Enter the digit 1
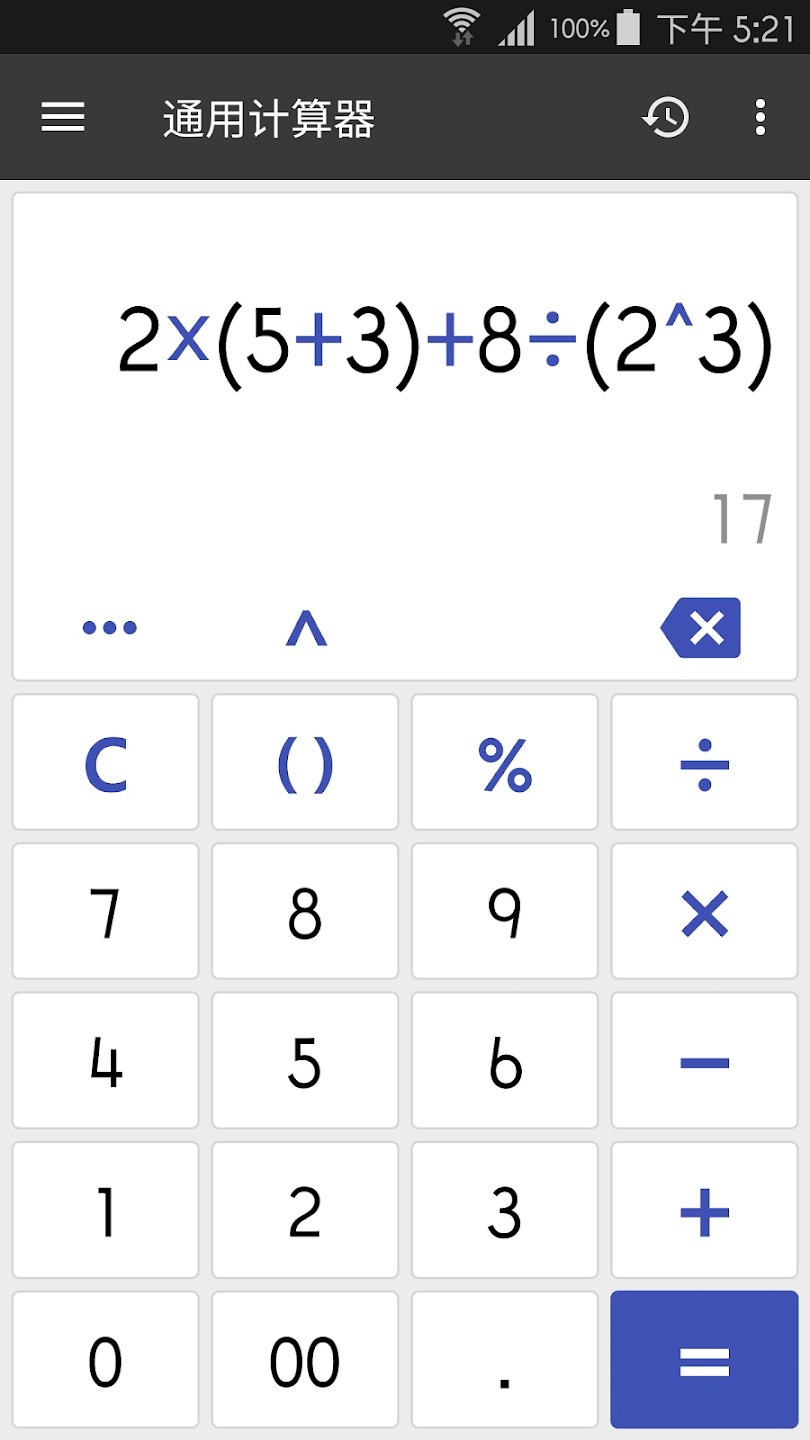This screenshot has height=1440, width=810. click(x=106, y=1211)
